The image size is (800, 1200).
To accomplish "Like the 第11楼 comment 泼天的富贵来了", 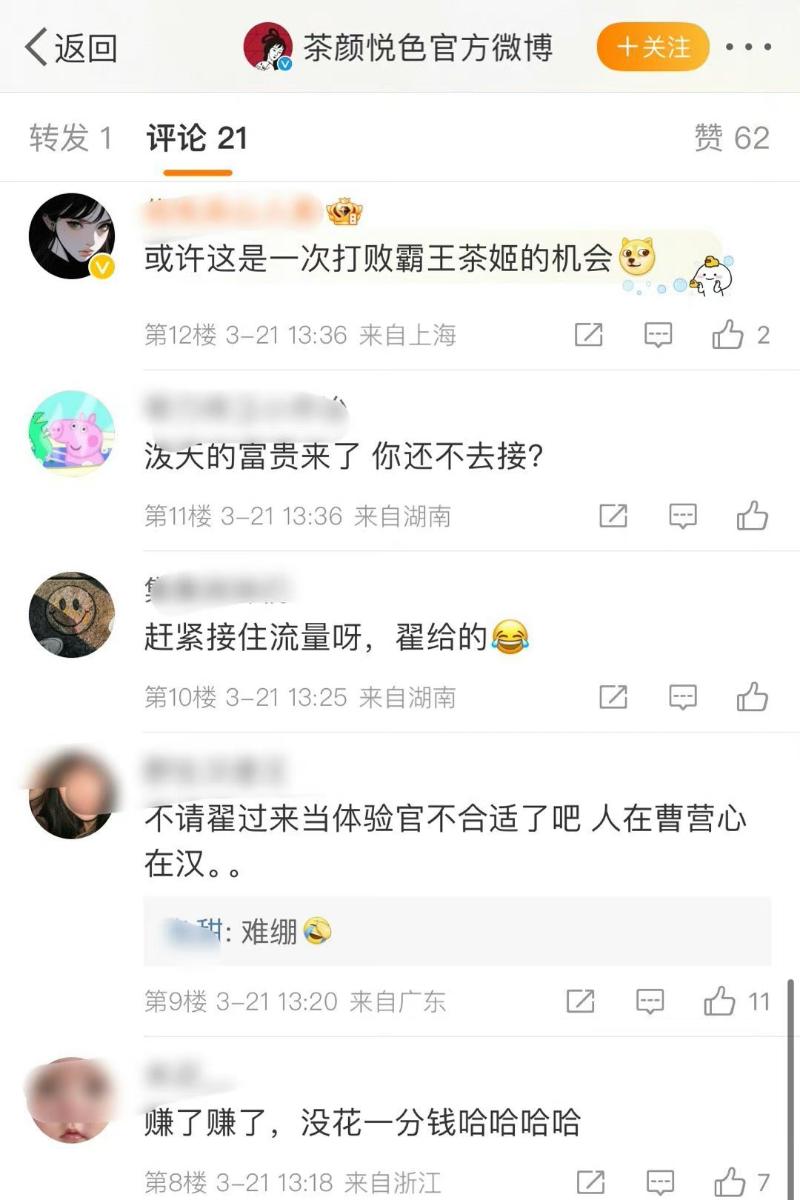I will coord(752,516).
